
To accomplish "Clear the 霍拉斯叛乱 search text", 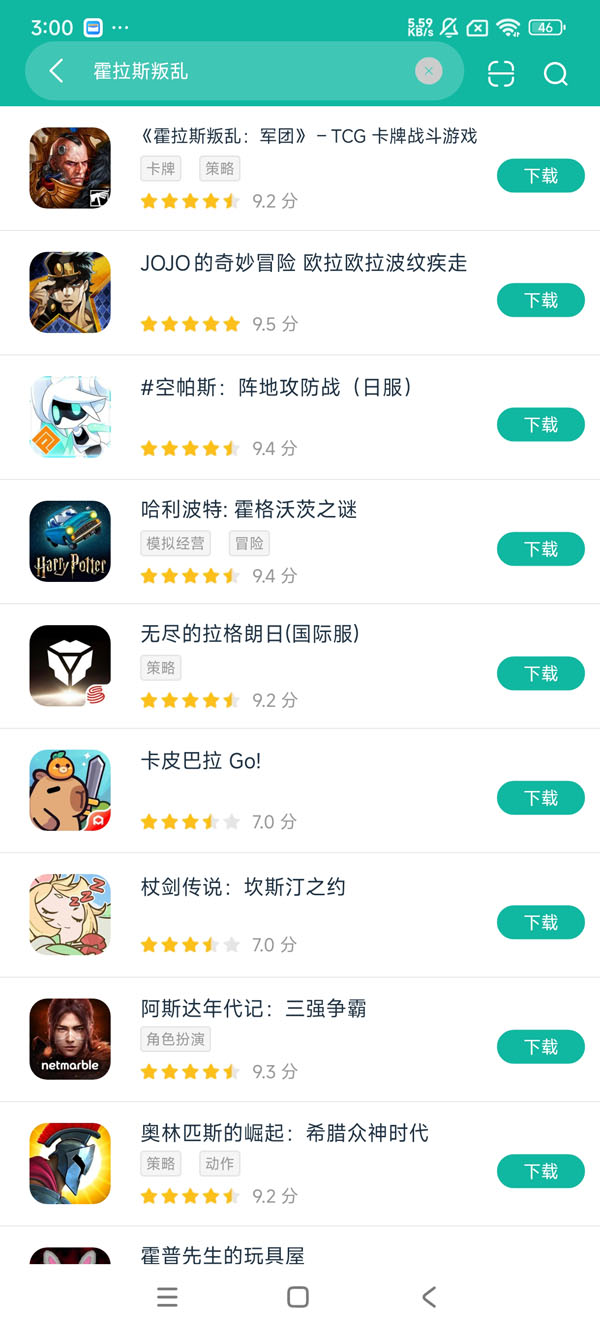I will (428, 71).
